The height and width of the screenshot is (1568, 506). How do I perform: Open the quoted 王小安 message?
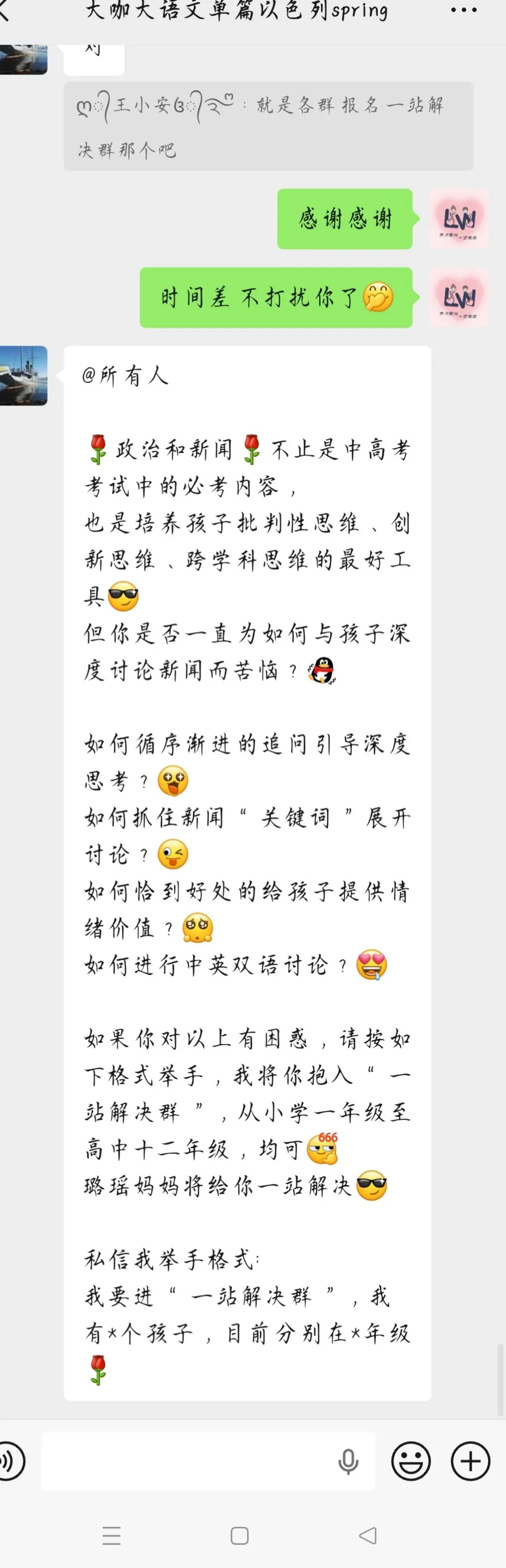point(268,126)
